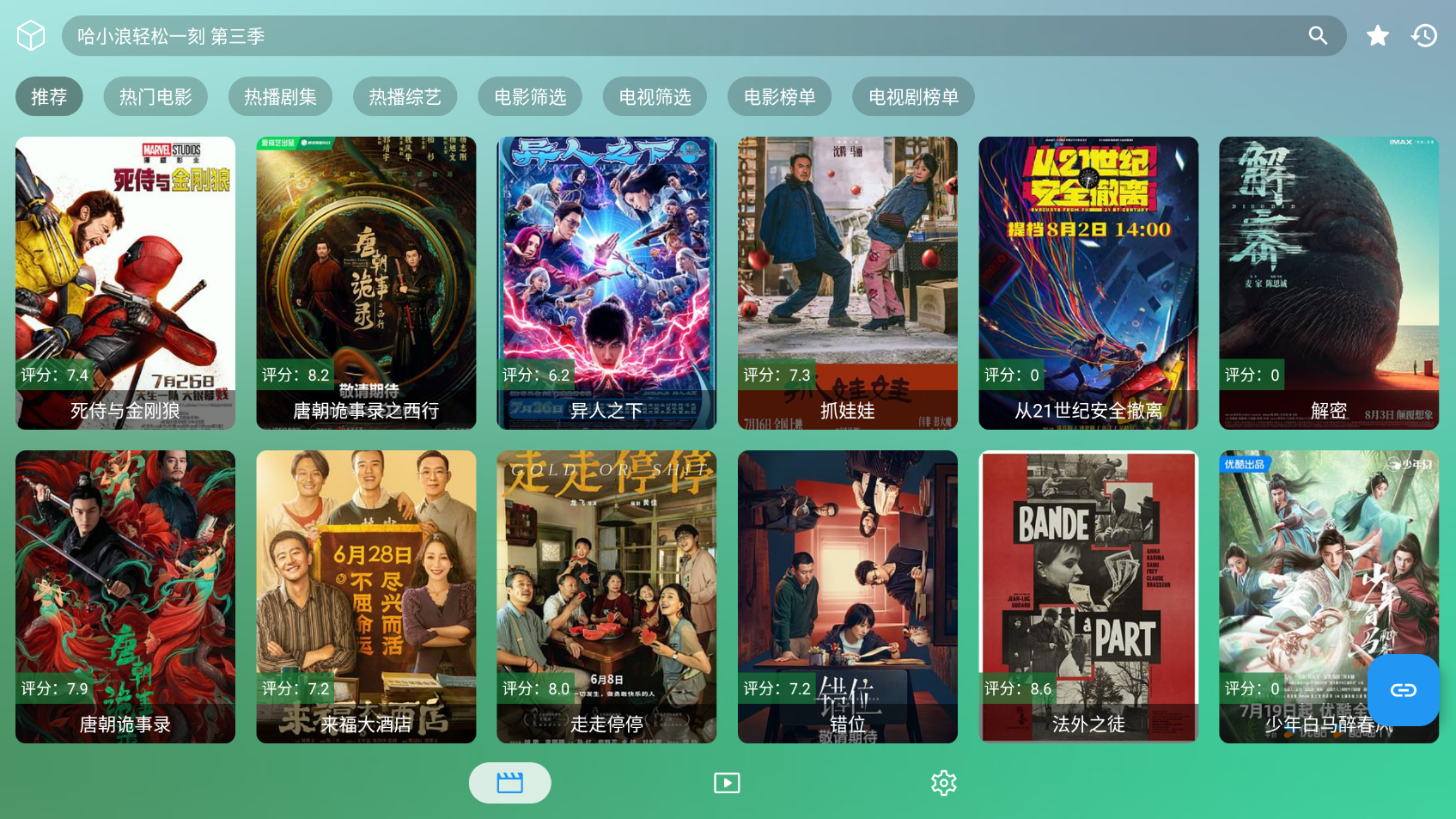Open the 抓娃娃 movie card
This screenshot has height=819, width=1456.
click(848, 283)
